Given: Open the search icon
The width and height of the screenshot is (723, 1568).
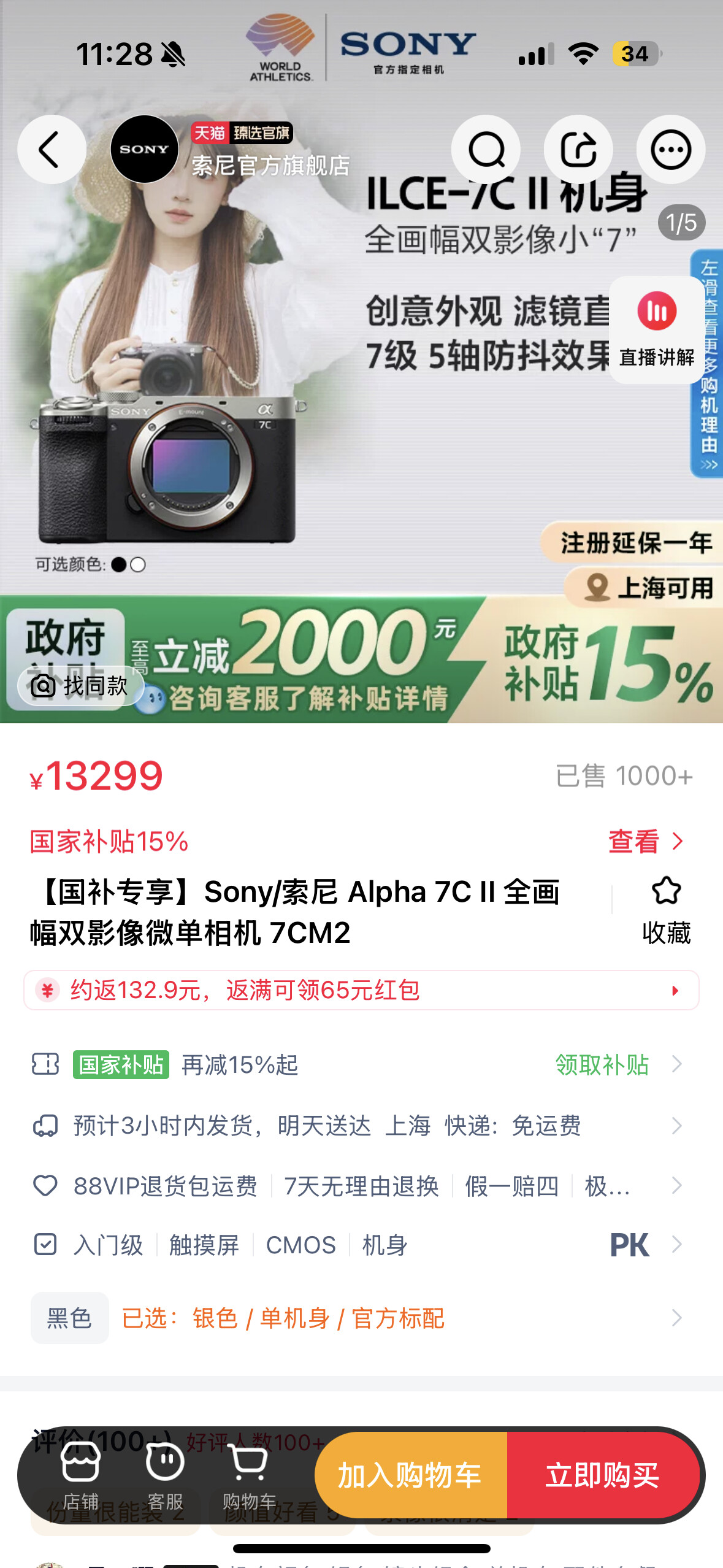Looking at the screenshot, I should pos(486,149).
